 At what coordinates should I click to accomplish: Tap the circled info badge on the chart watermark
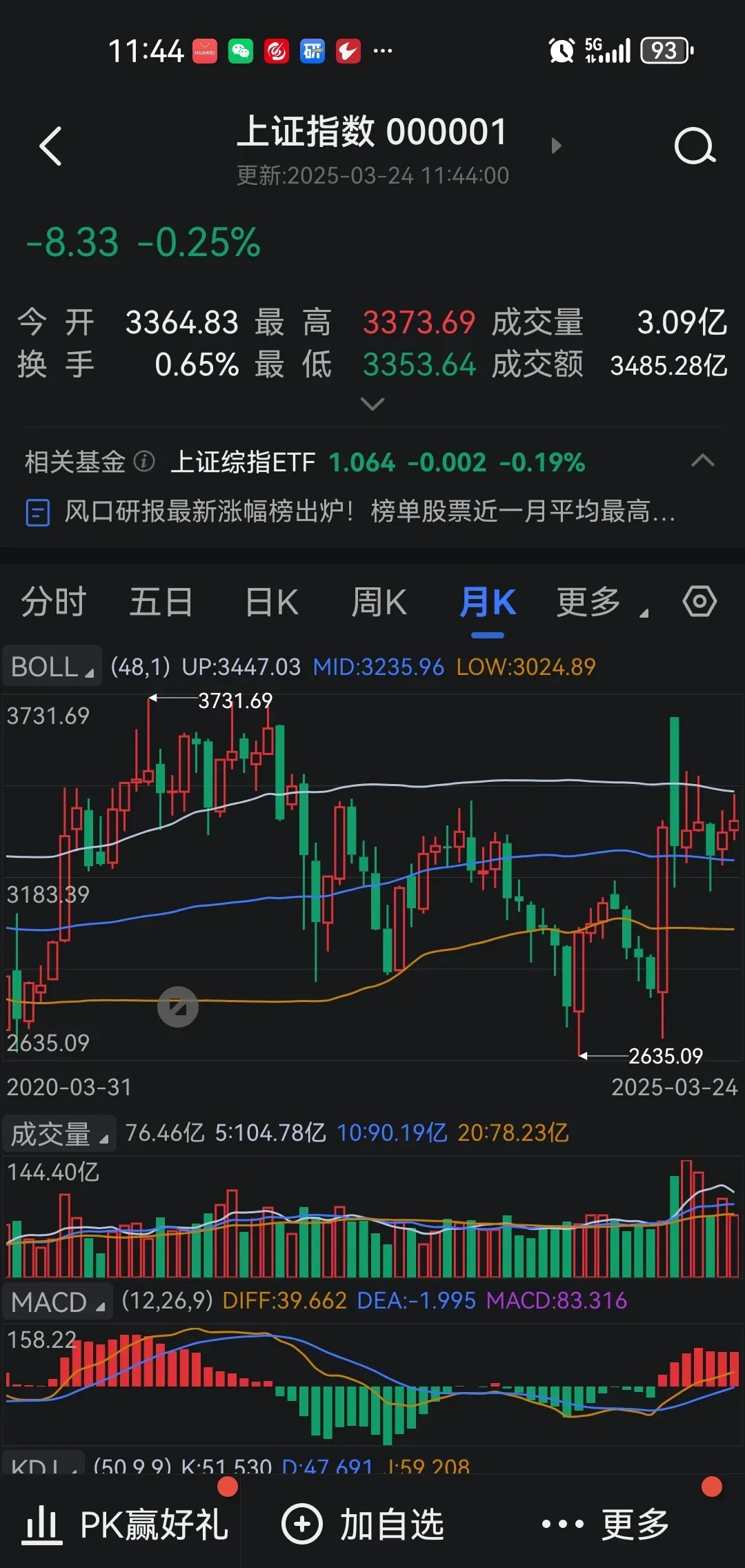pos(178,1006)
